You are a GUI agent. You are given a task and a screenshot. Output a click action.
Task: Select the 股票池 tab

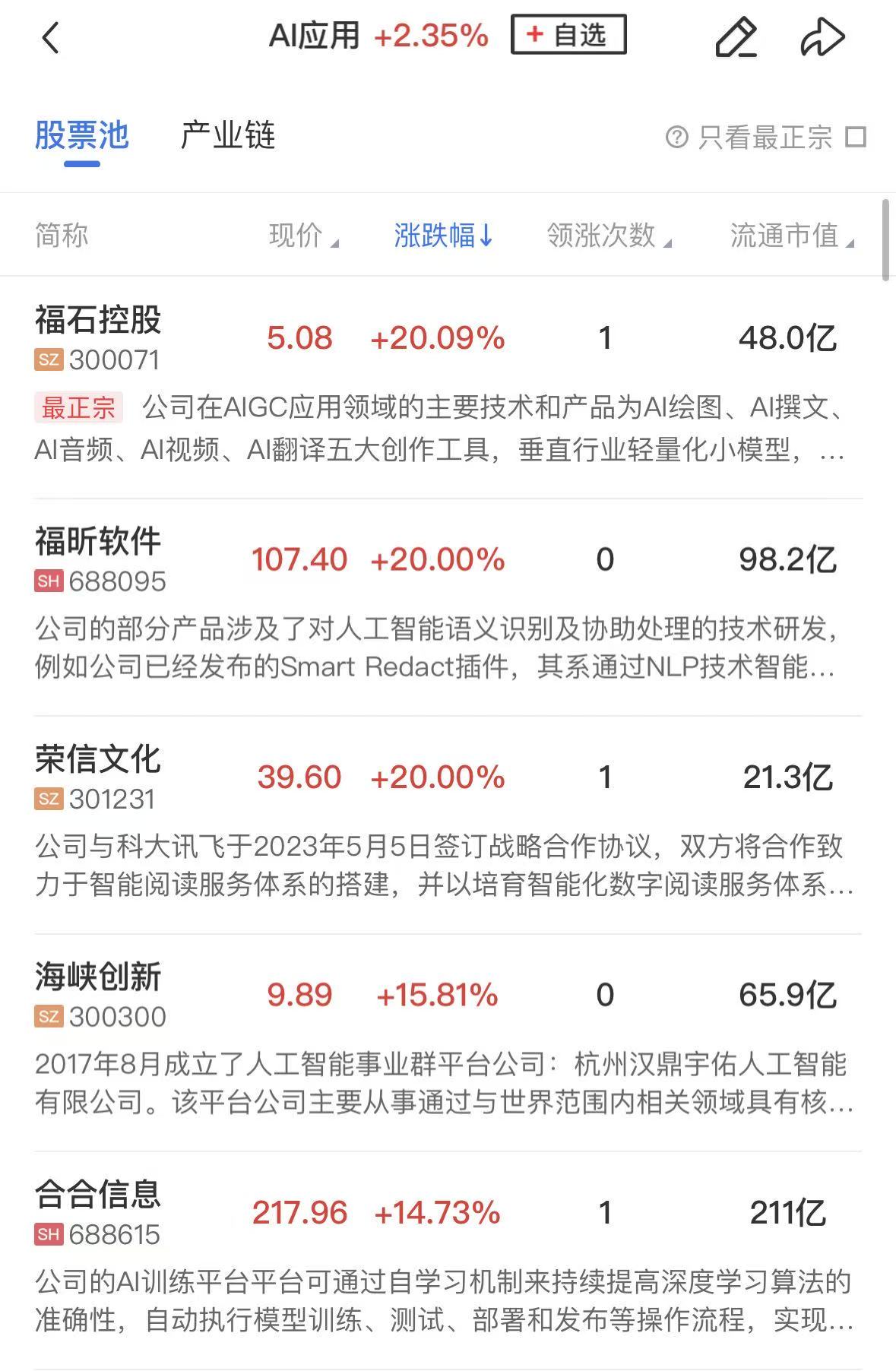pyautogui.click(x=81, y=136)
